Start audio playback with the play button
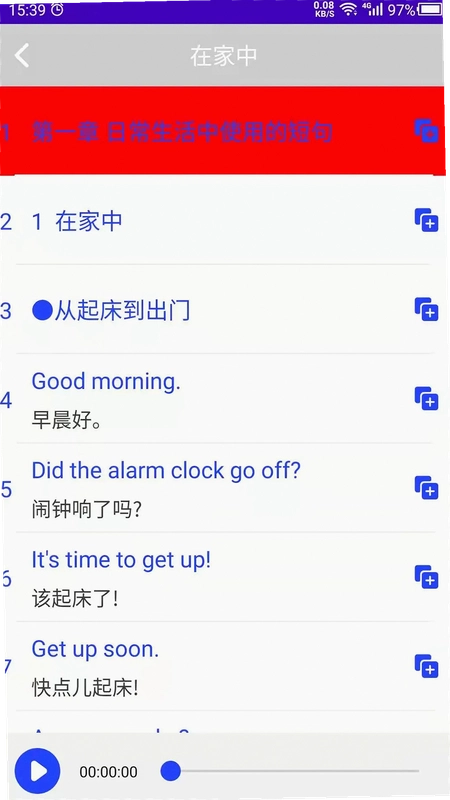The image size is (450, 800). (x=37, y=771)
